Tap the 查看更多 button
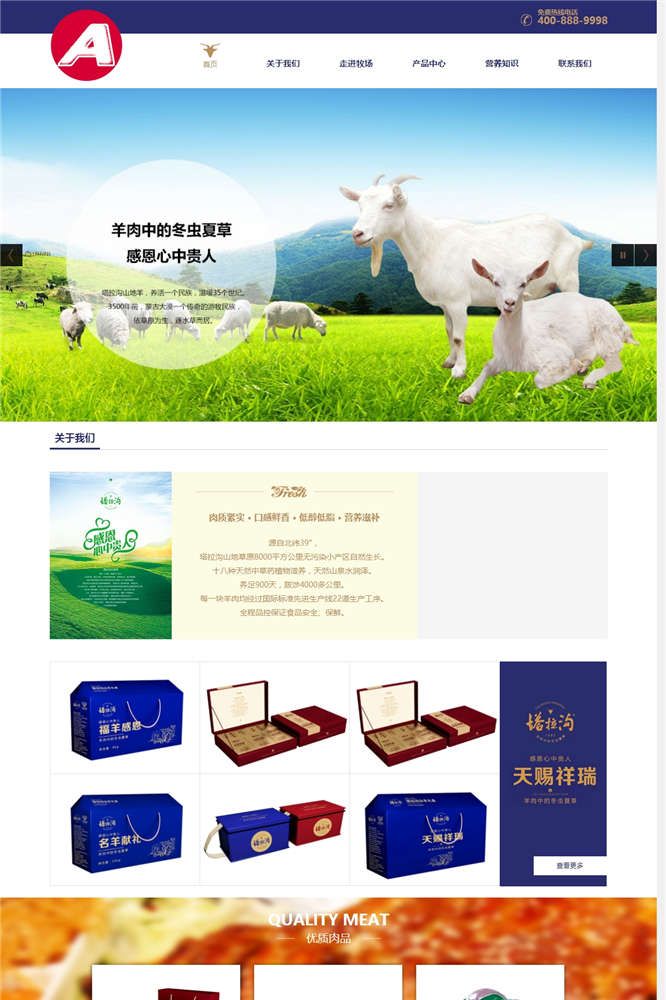The height and width of the screenshot is (1000, 666). [x=569, y=865]
